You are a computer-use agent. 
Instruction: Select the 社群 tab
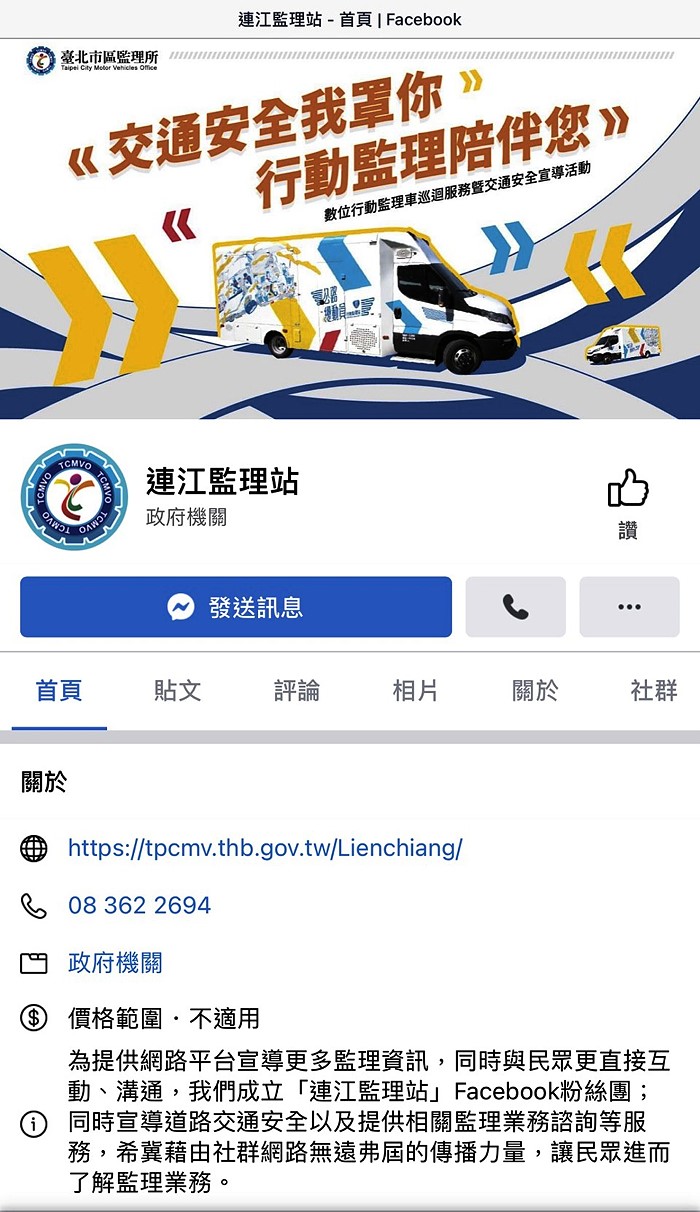(654, 690)
